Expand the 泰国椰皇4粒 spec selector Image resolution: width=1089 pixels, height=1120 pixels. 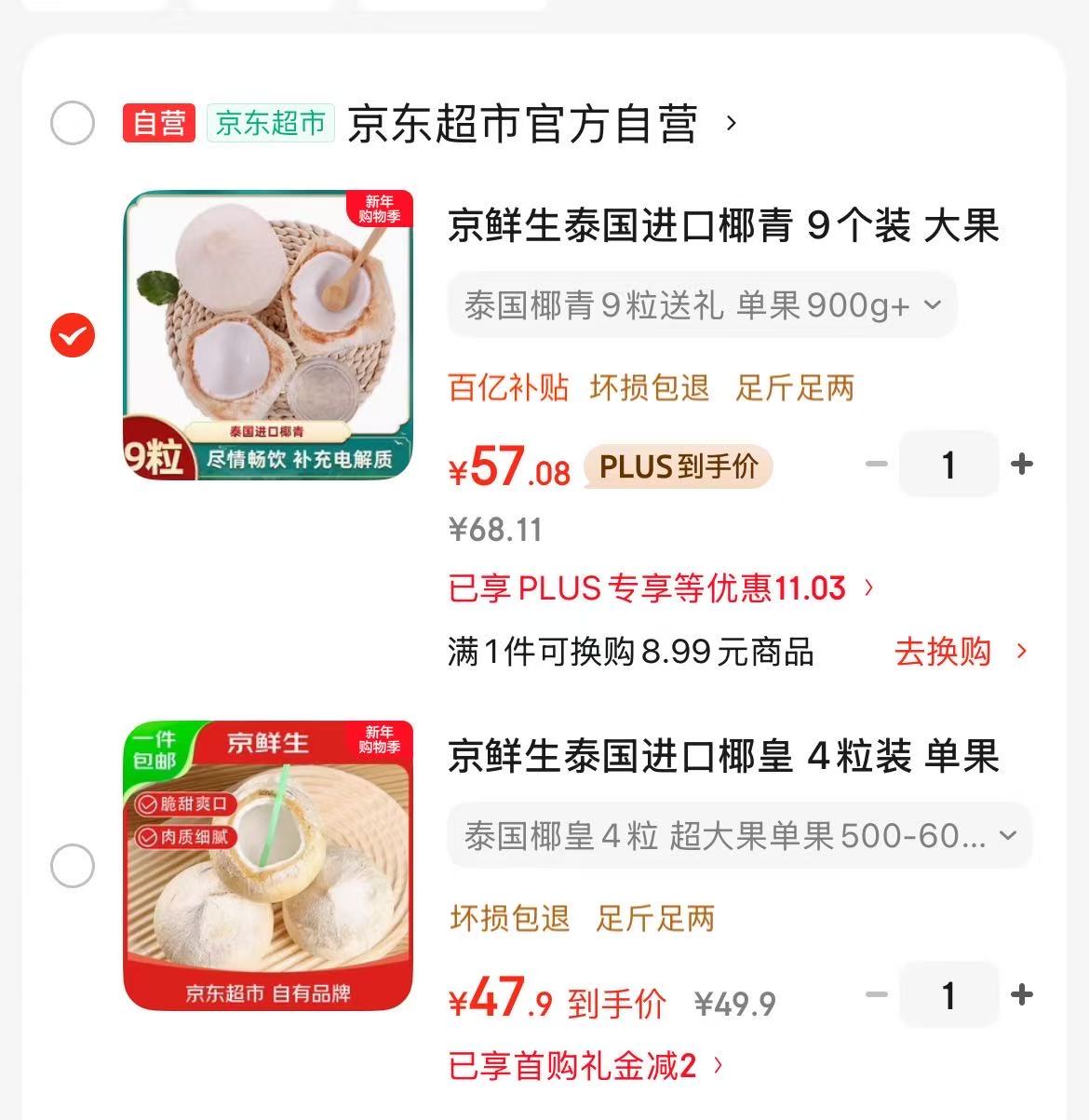click(738, 836)
